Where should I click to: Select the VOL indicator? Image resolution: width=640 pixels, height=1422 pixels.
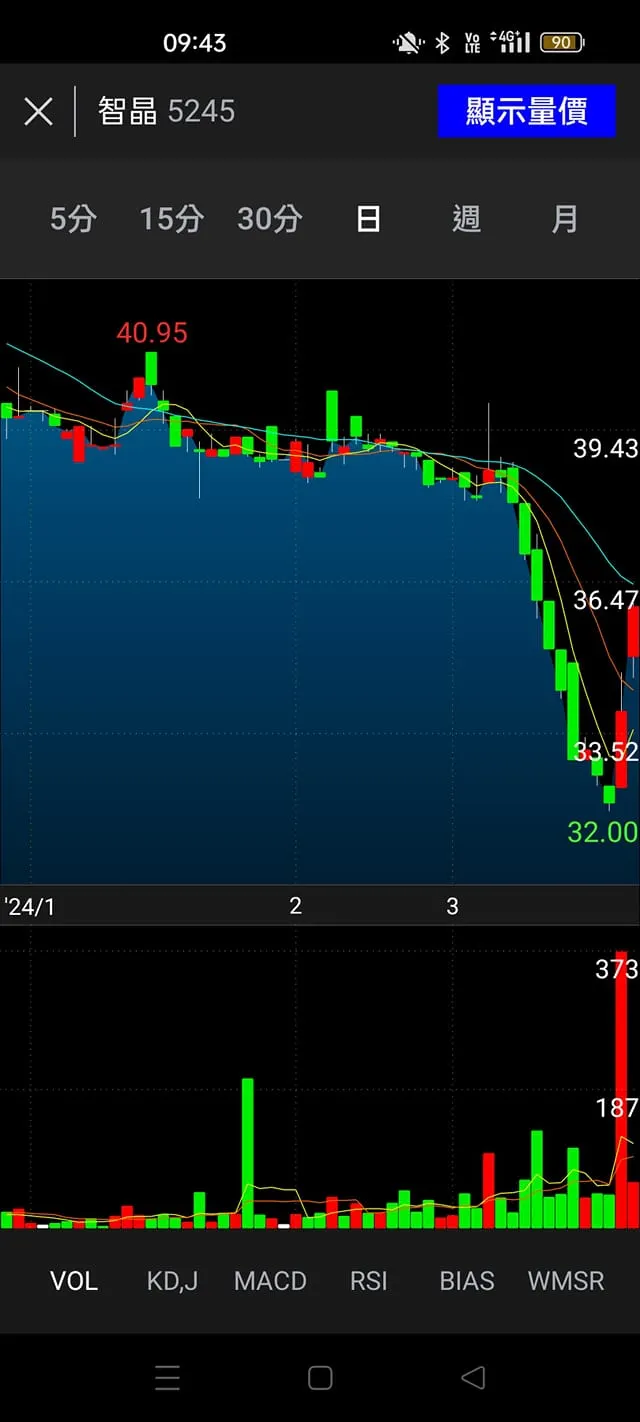(74, 1281)
